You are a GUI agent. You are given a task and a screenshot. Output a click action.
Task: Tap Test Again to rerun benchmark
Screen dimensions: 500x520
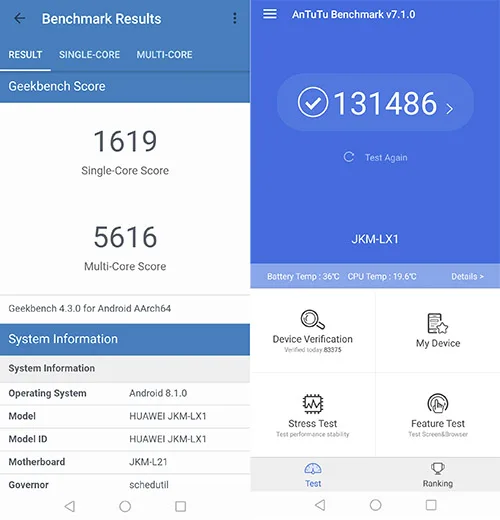click(x=375, y=157)
